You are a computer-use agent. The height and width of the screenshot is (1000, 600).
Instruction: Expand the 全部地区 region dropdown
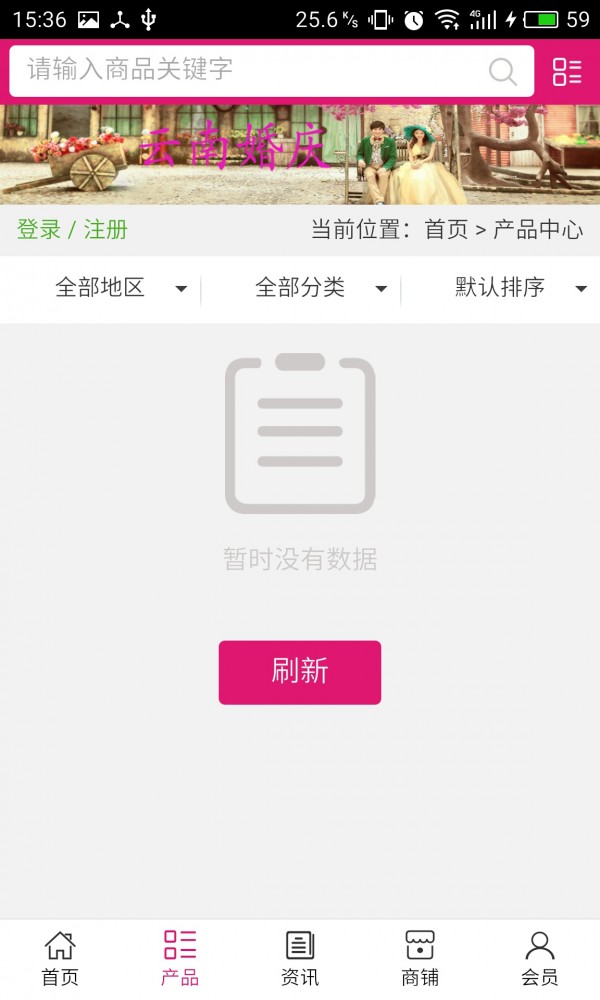[x=120, y=288]
